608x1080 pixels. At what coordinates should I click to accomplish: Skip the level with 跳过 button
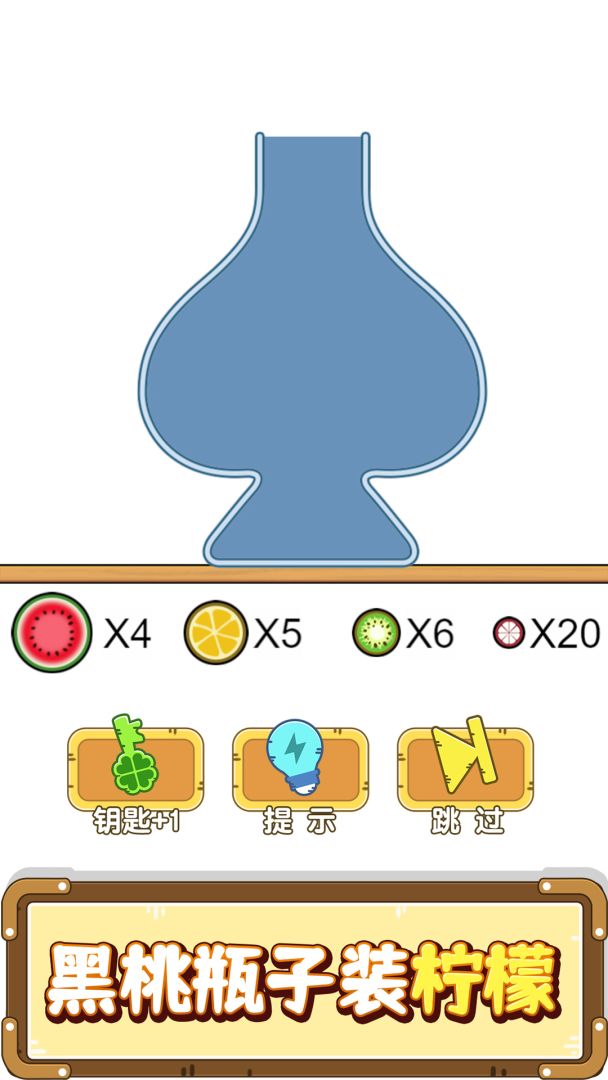(465, 770)
